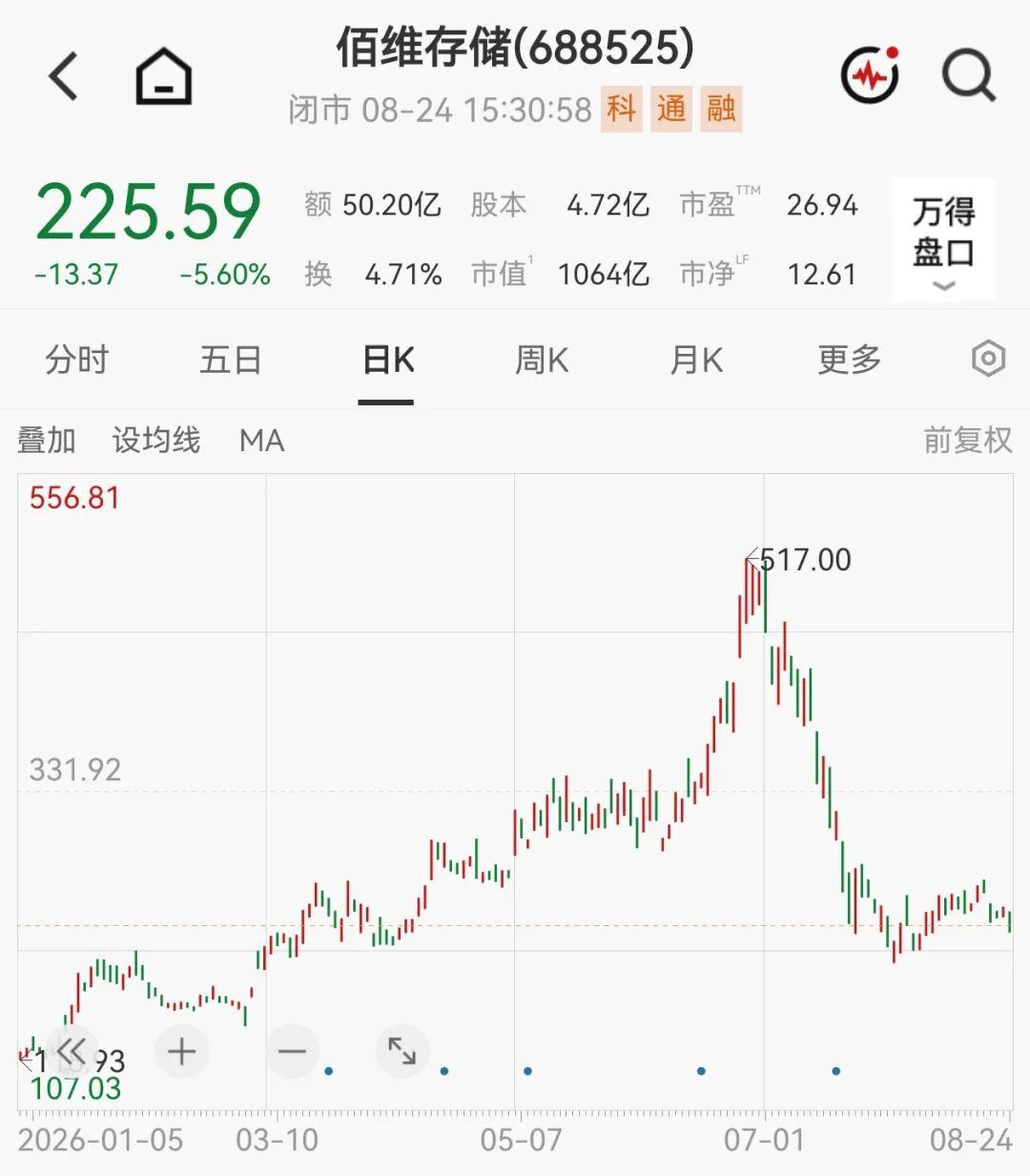
Task: Zoom in the chart with plus button
Action: click(181, 1052)
